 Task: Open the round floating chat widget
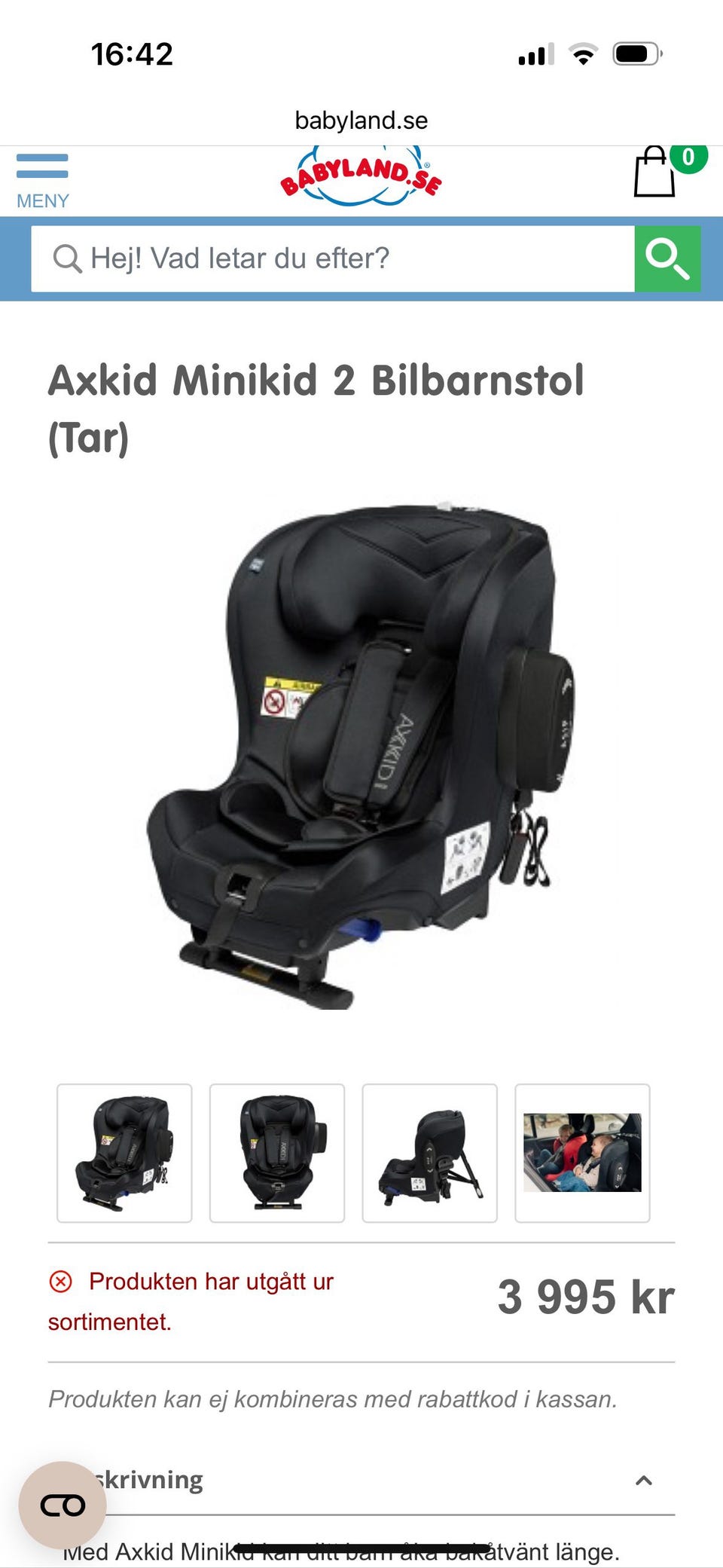point(63,1505)
